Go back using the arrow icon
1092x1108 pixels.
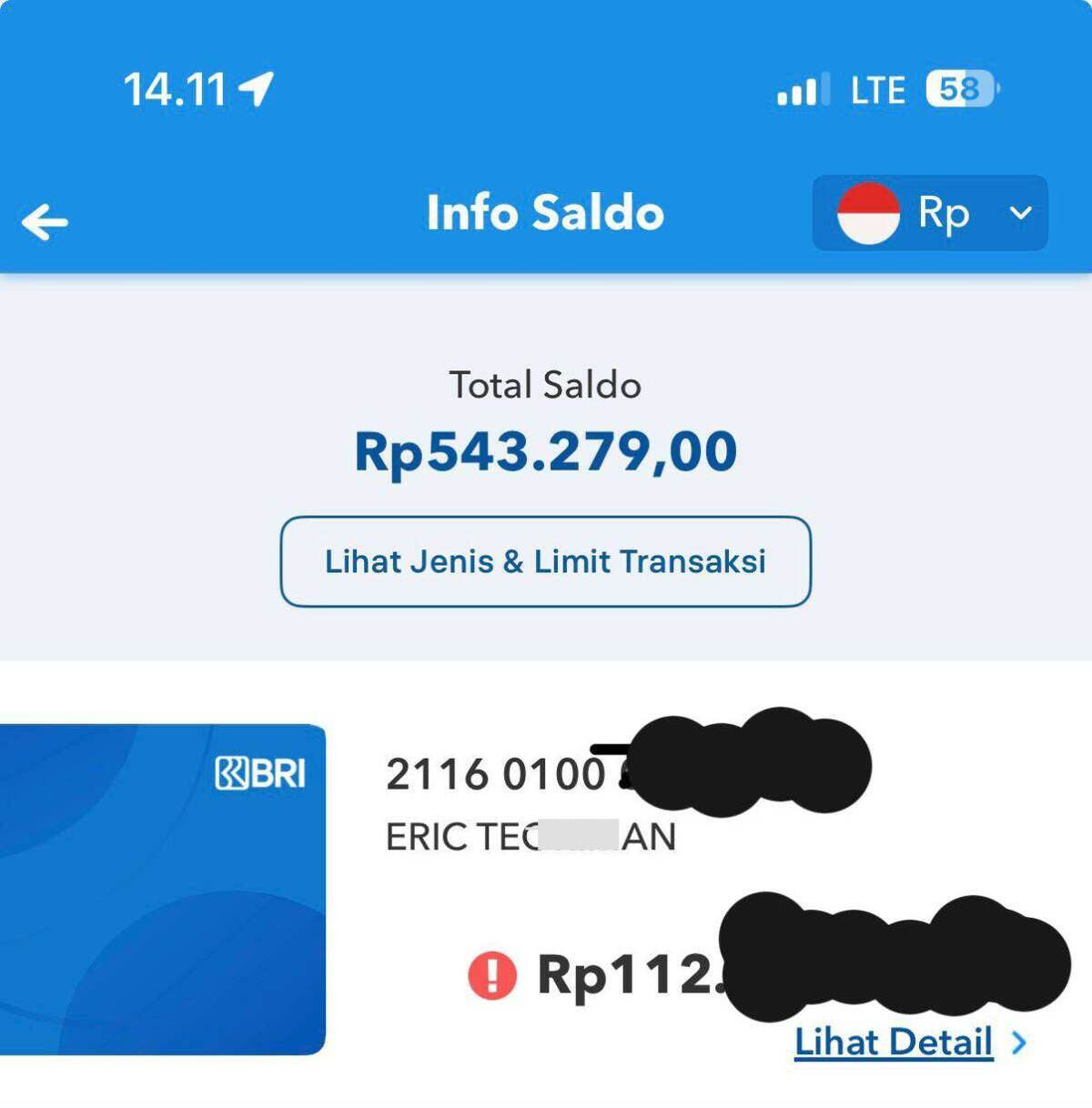coord(45,222)
